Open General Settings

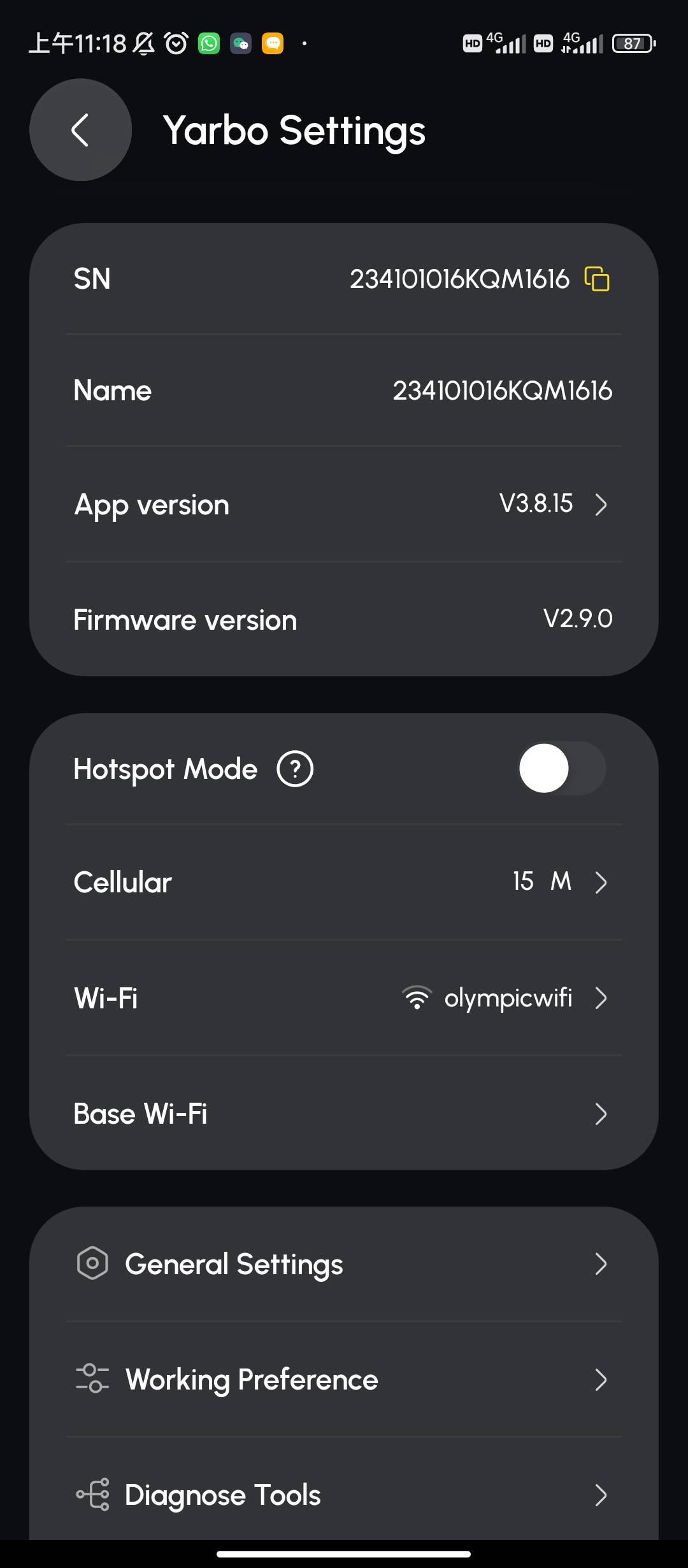click(344, 1264)
